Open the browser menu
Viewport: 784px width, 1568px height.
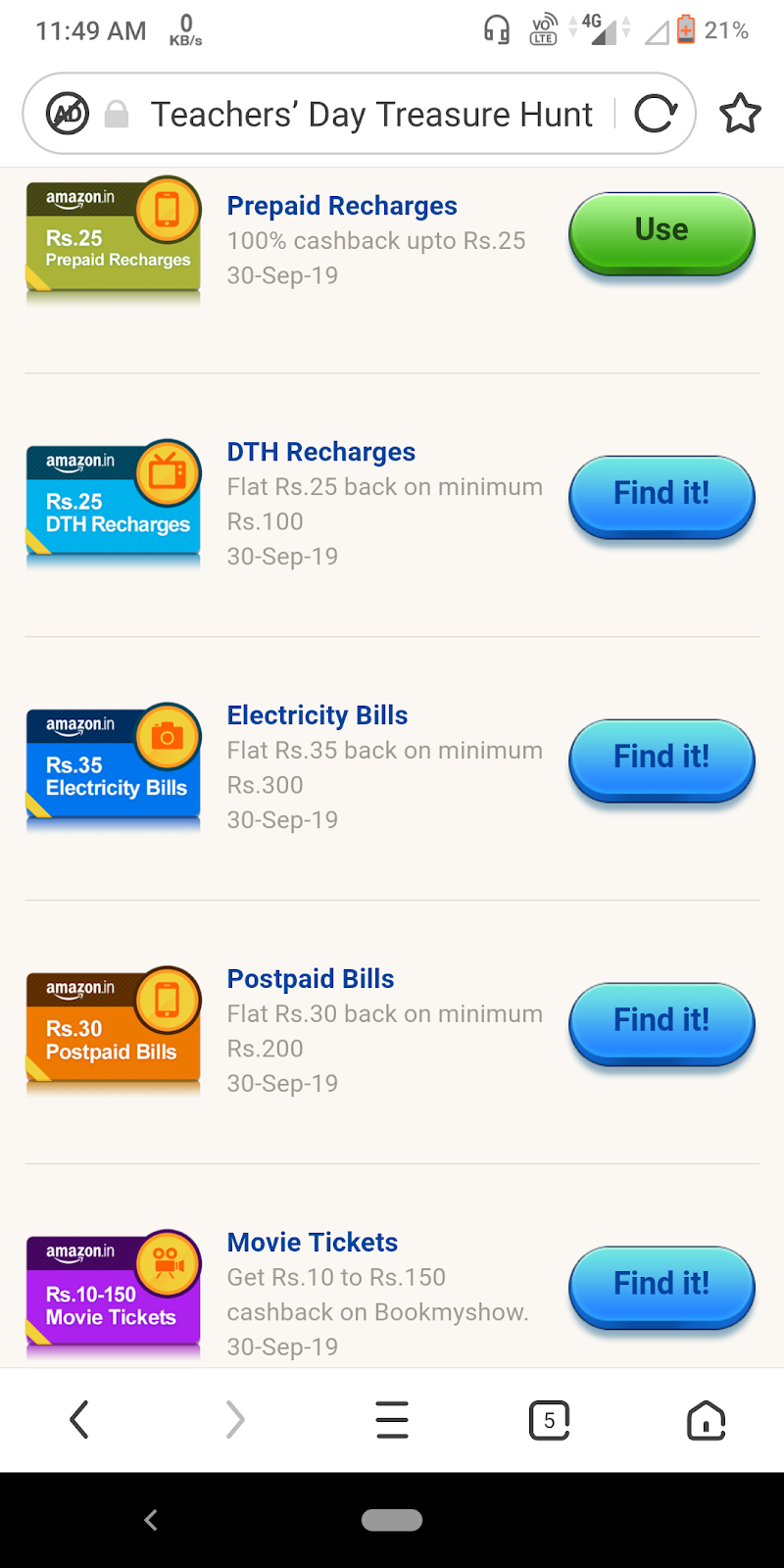(x=392, y=1420)
